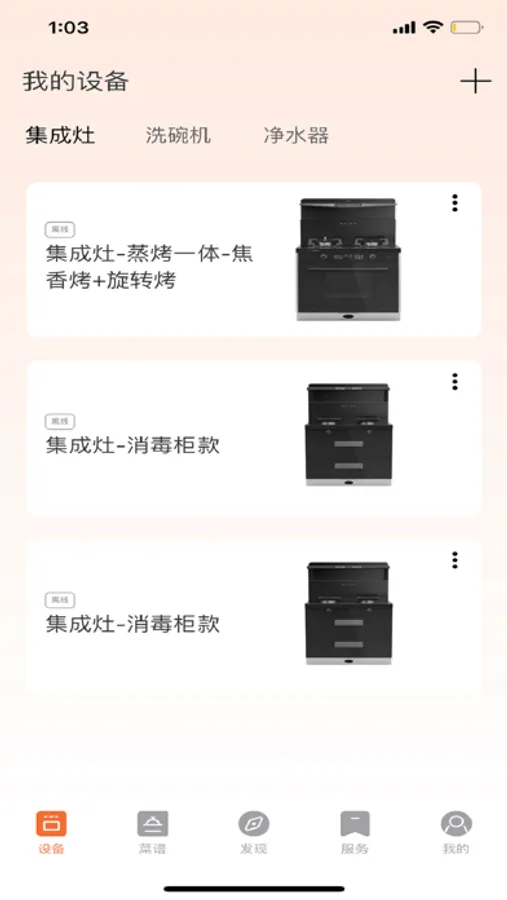Switch to the 我的 profile tab
The height and width of the screenshot is (900, 507).
456,832
